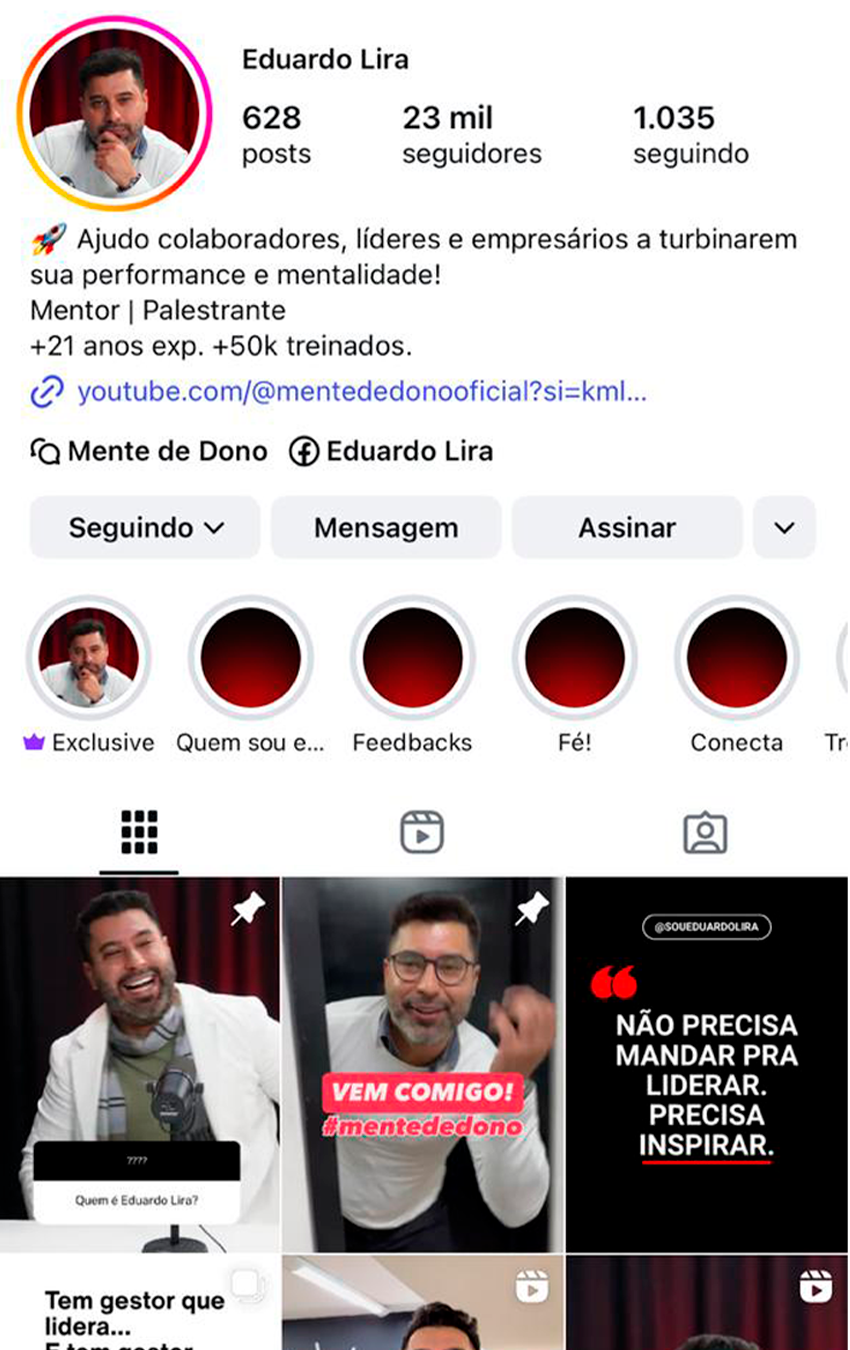Open the Feedbacks story highlight
This screenshot has width=850, height=1350.
pyautogui.click(x=412, y=657)
